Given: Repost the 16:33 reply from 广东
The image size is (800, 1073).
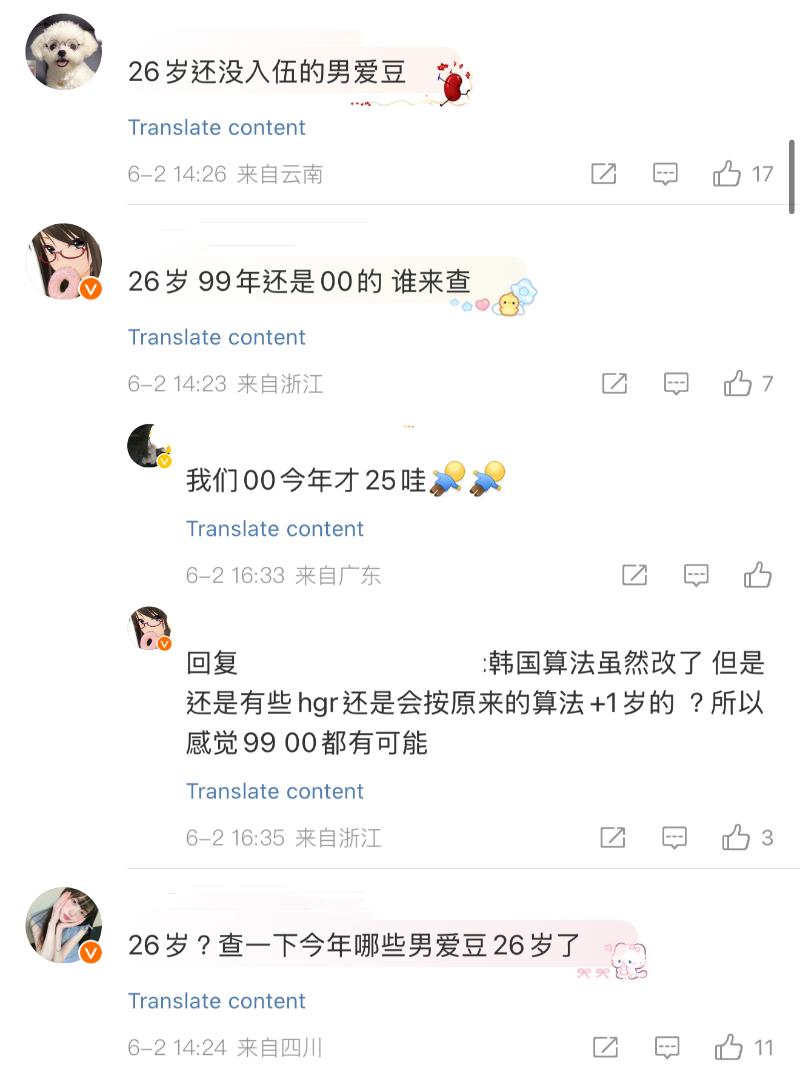Looking at the screenshot, I should coord(634,575).
